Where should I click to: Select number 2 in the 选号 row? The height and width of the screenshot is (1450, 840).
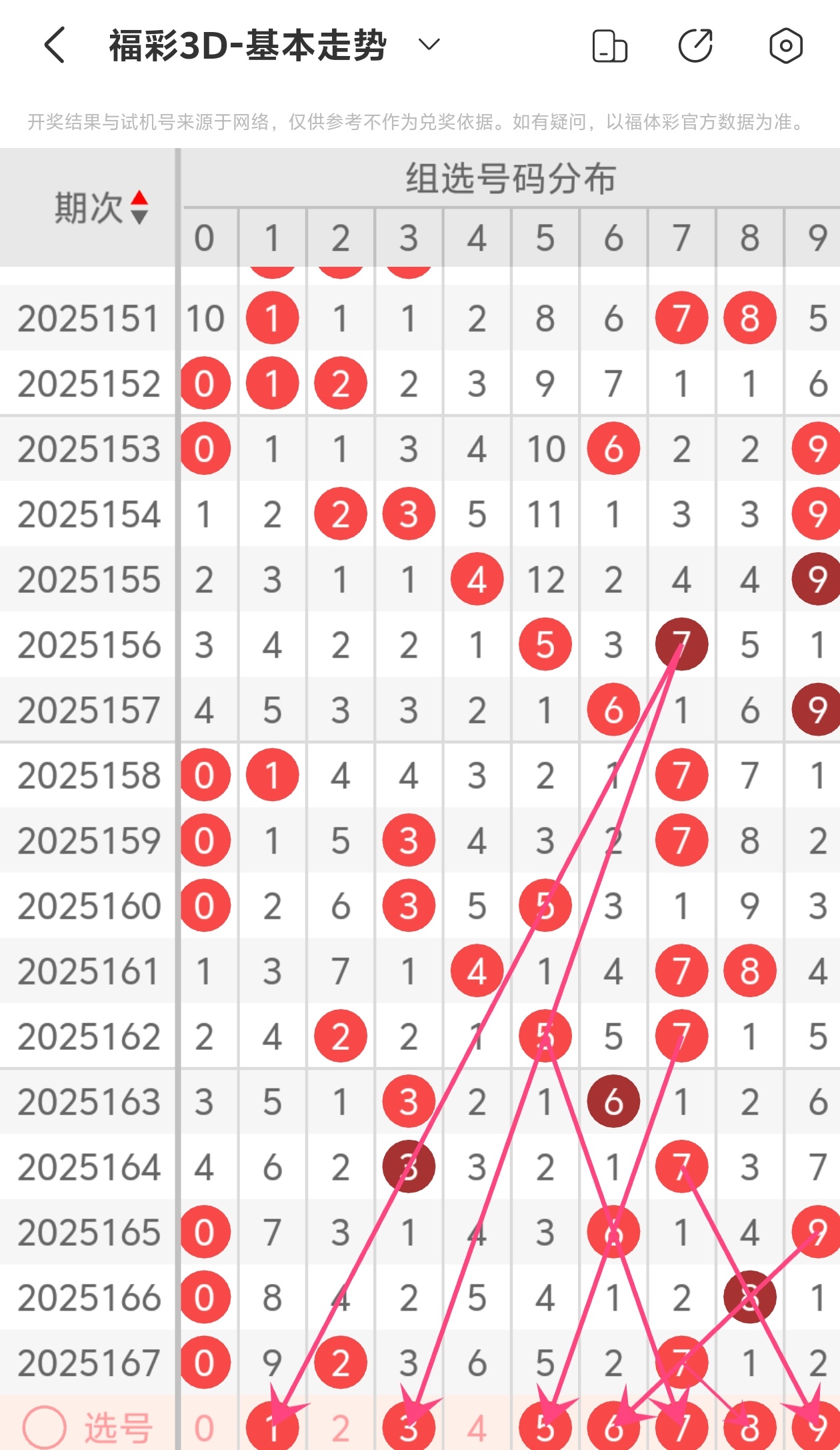[341, 1428]
